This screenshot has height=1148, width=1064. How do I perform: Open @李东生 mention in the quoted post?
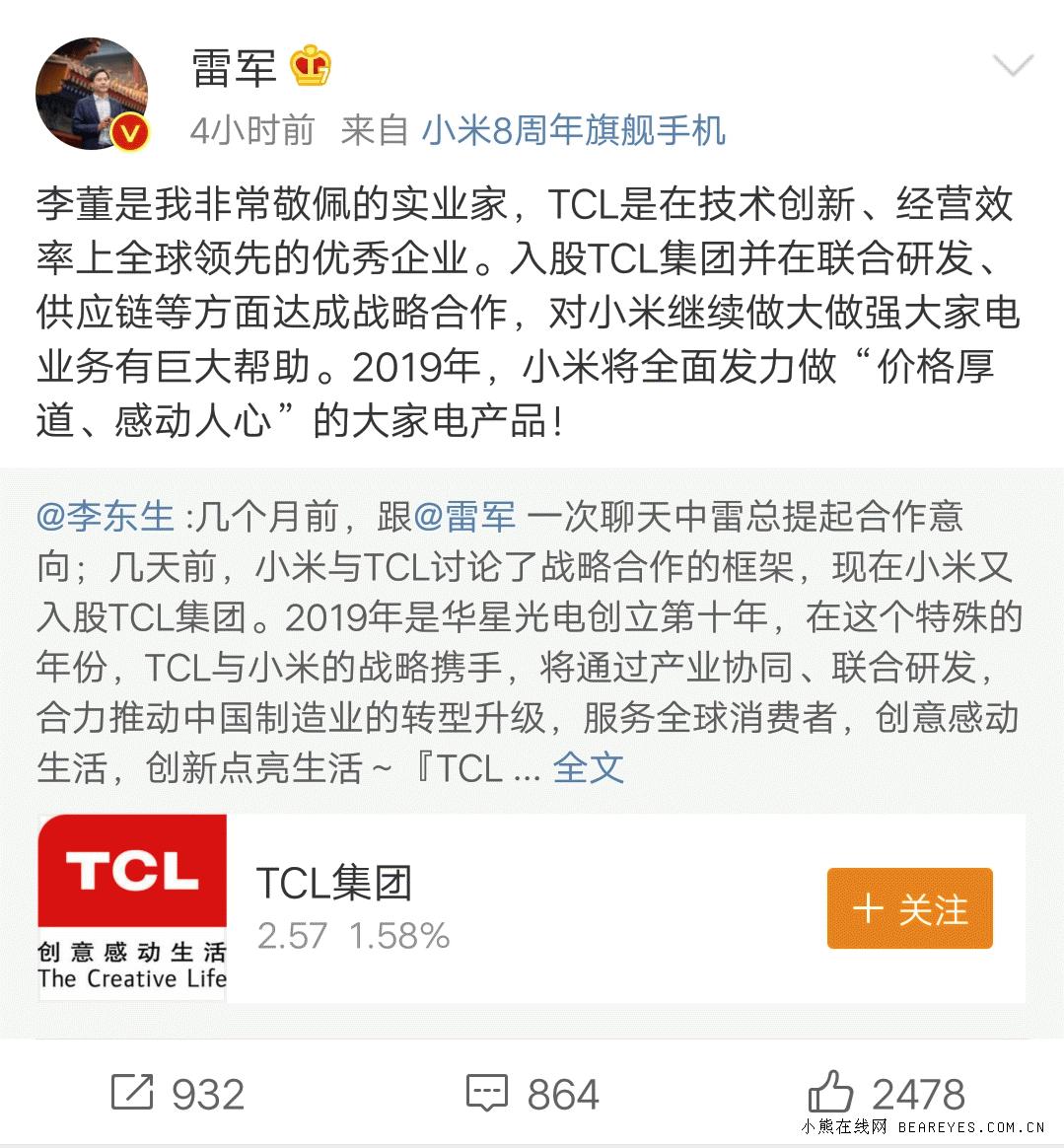point(106,516)
